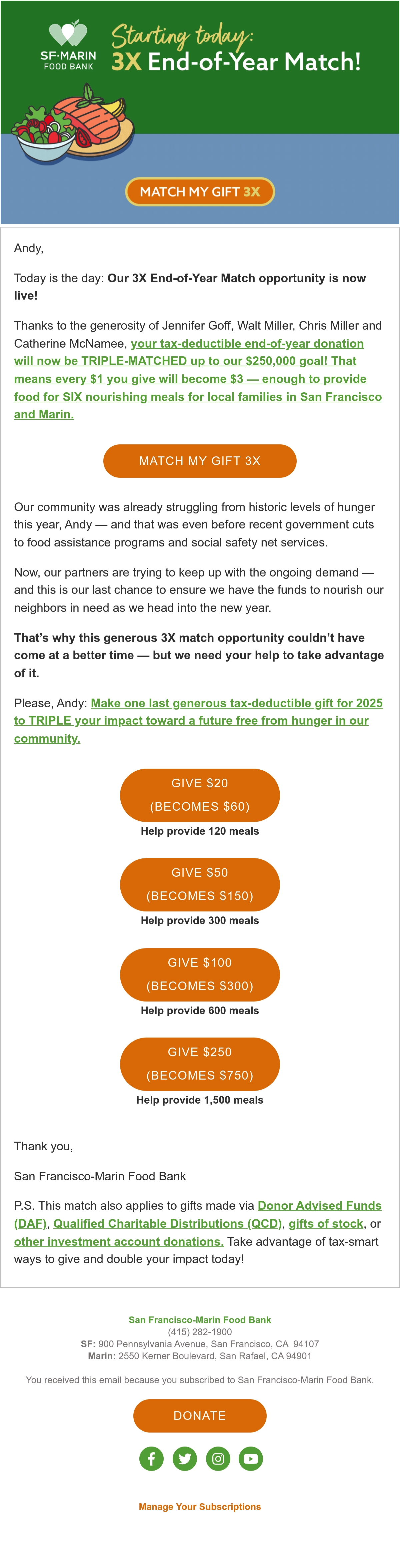The image size is (400, 1568).
Task: Follow the 'Make one last generous tax-deductible gift' link
Action: (198, 721)
